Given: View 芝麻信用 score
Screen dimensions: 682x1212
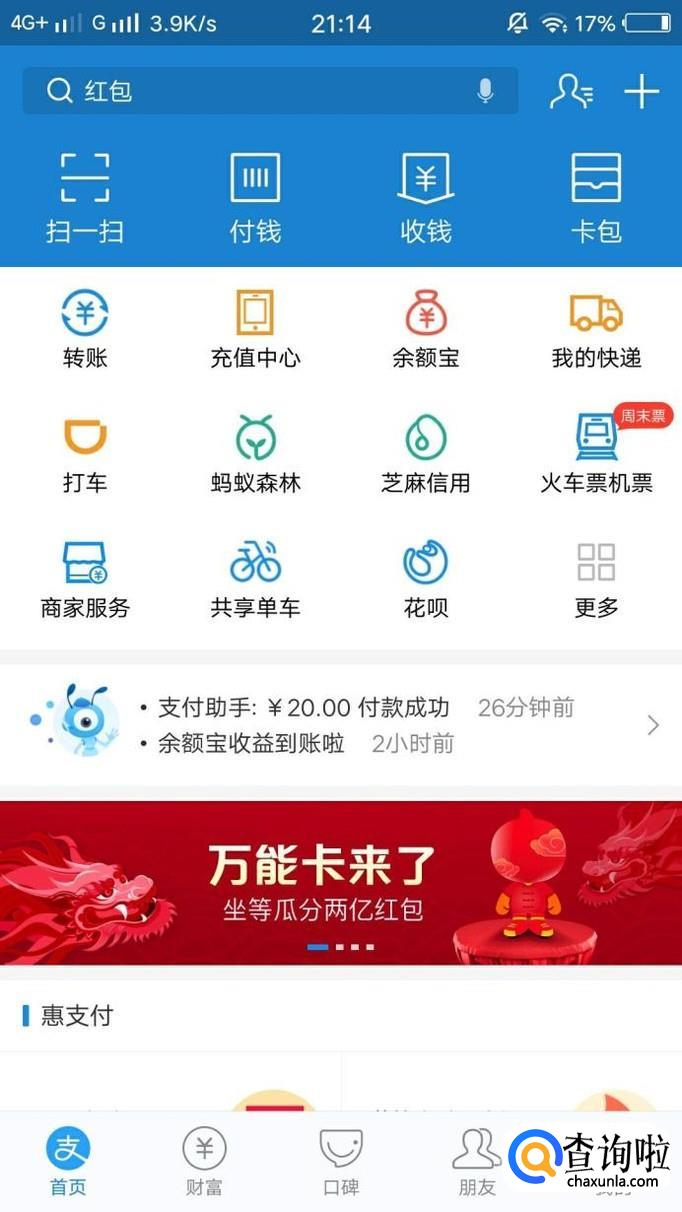Looking at the screenshot, I should (x=426, y=454).
